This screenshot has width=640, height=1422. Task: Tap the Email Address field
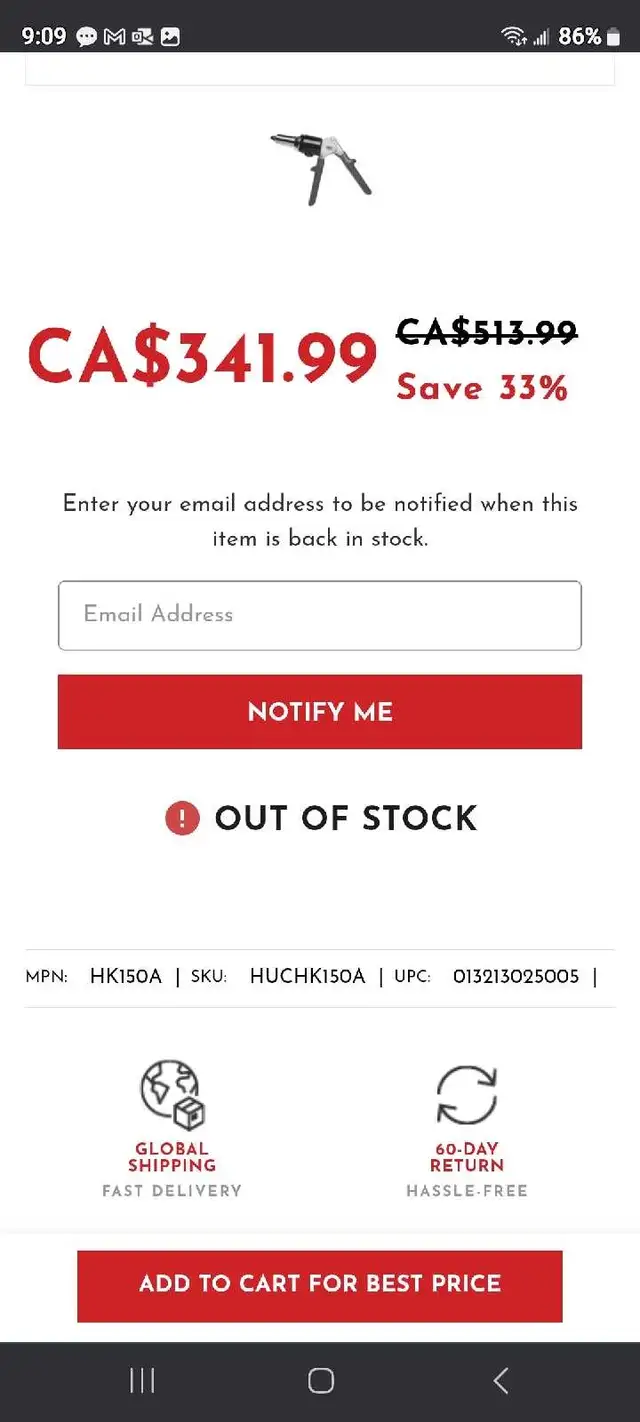[320, 615]
